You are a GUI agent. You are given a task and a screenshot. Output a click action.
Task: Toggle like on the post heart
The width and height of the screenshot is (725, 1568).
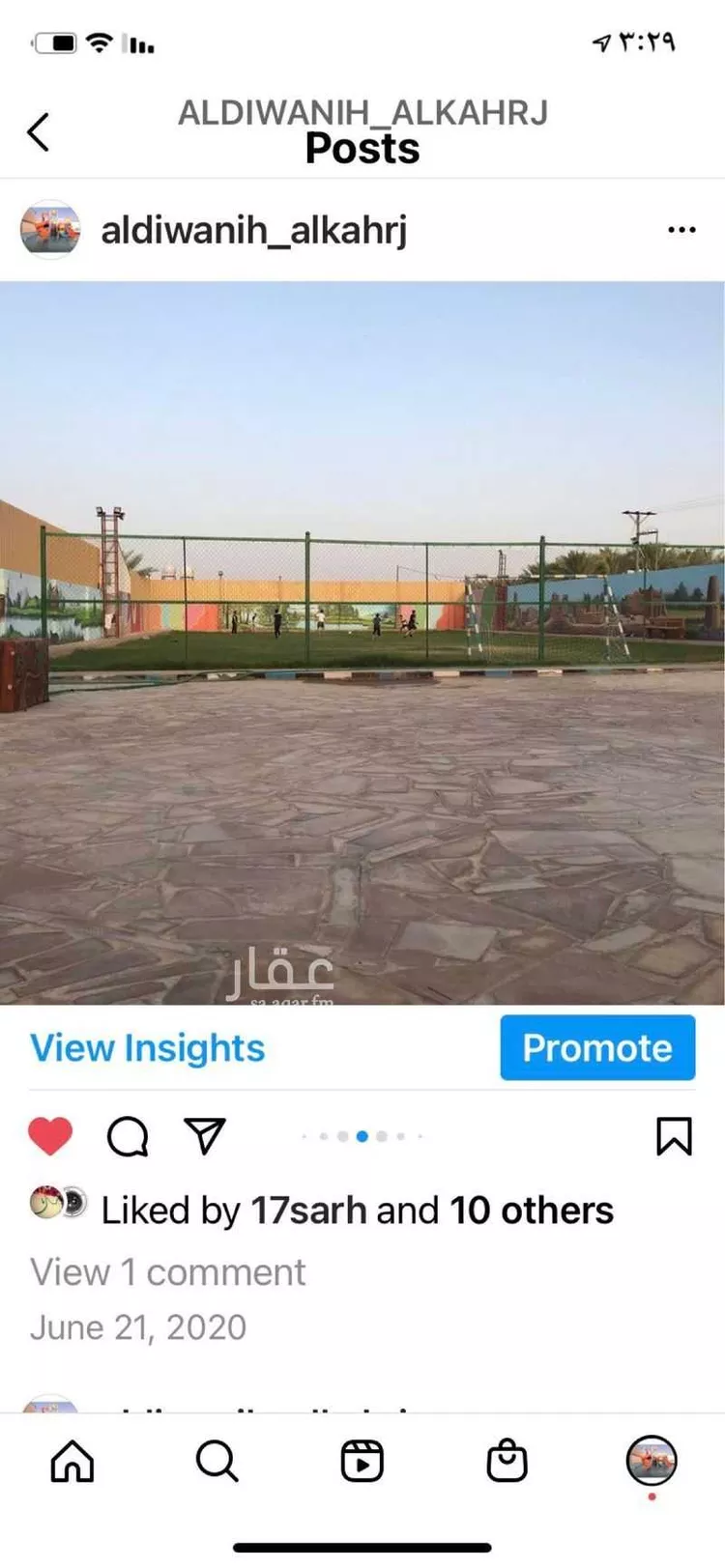click(x=51, y=1136)
